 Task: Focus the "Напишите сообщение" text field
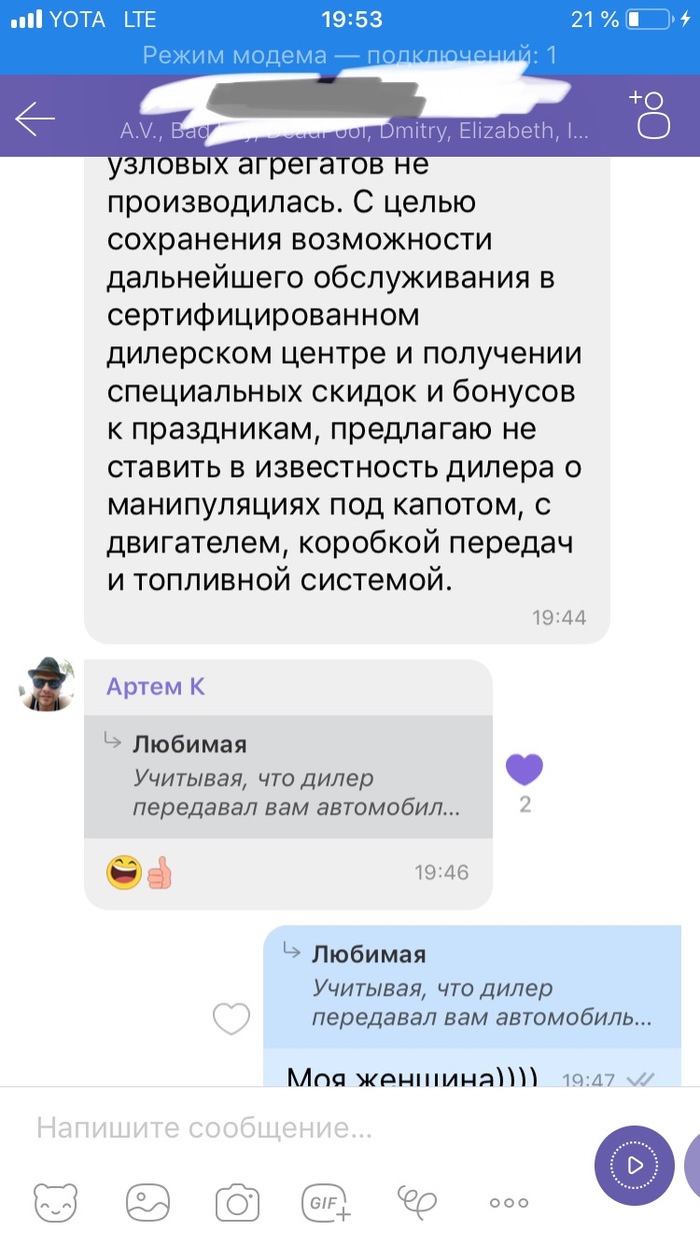tap(300, 1130)
